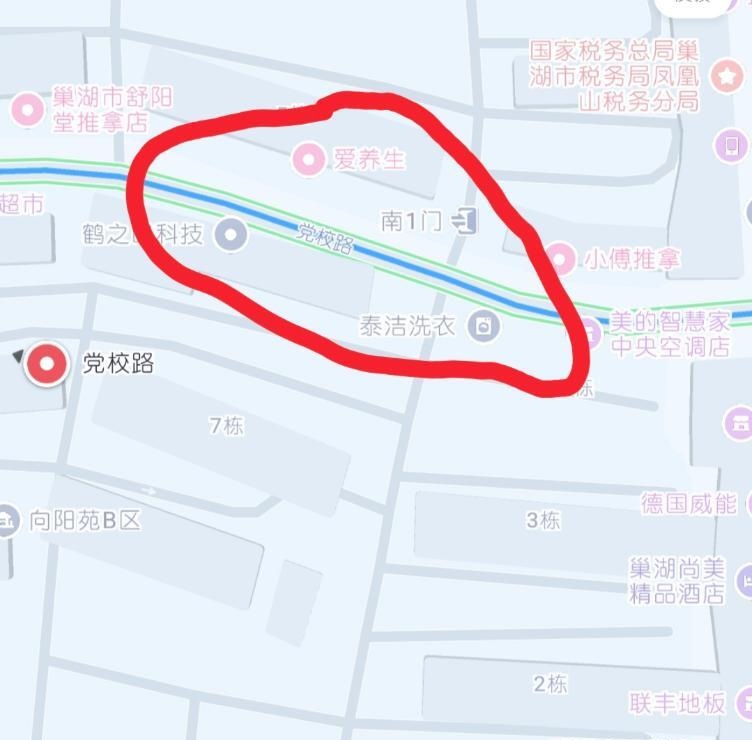Screen dimensions: 752x740
Task: Select the 爱养生 map marker
Action: point(309,158)
